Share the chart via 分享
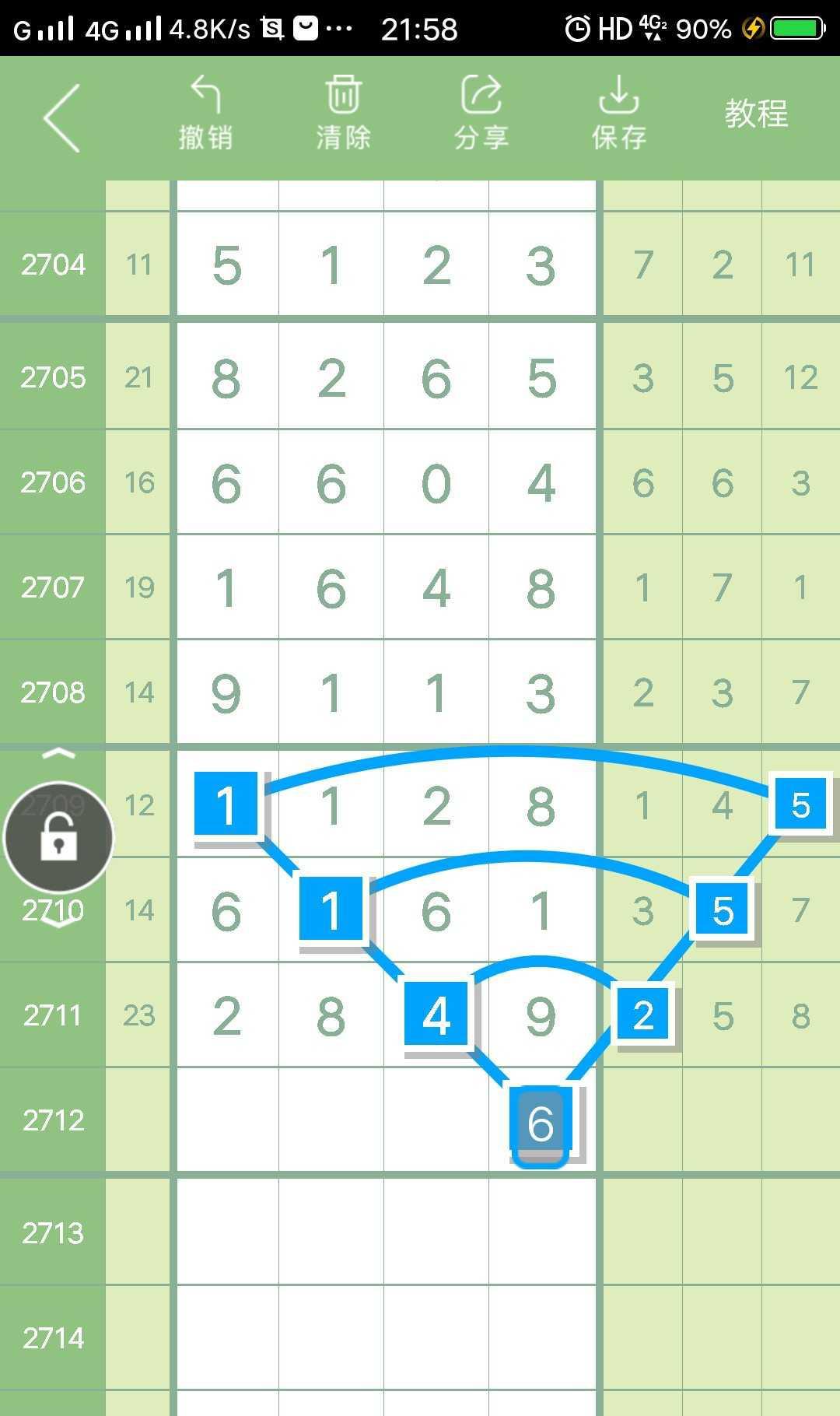 pyautogui.click(x=481, y=114)
